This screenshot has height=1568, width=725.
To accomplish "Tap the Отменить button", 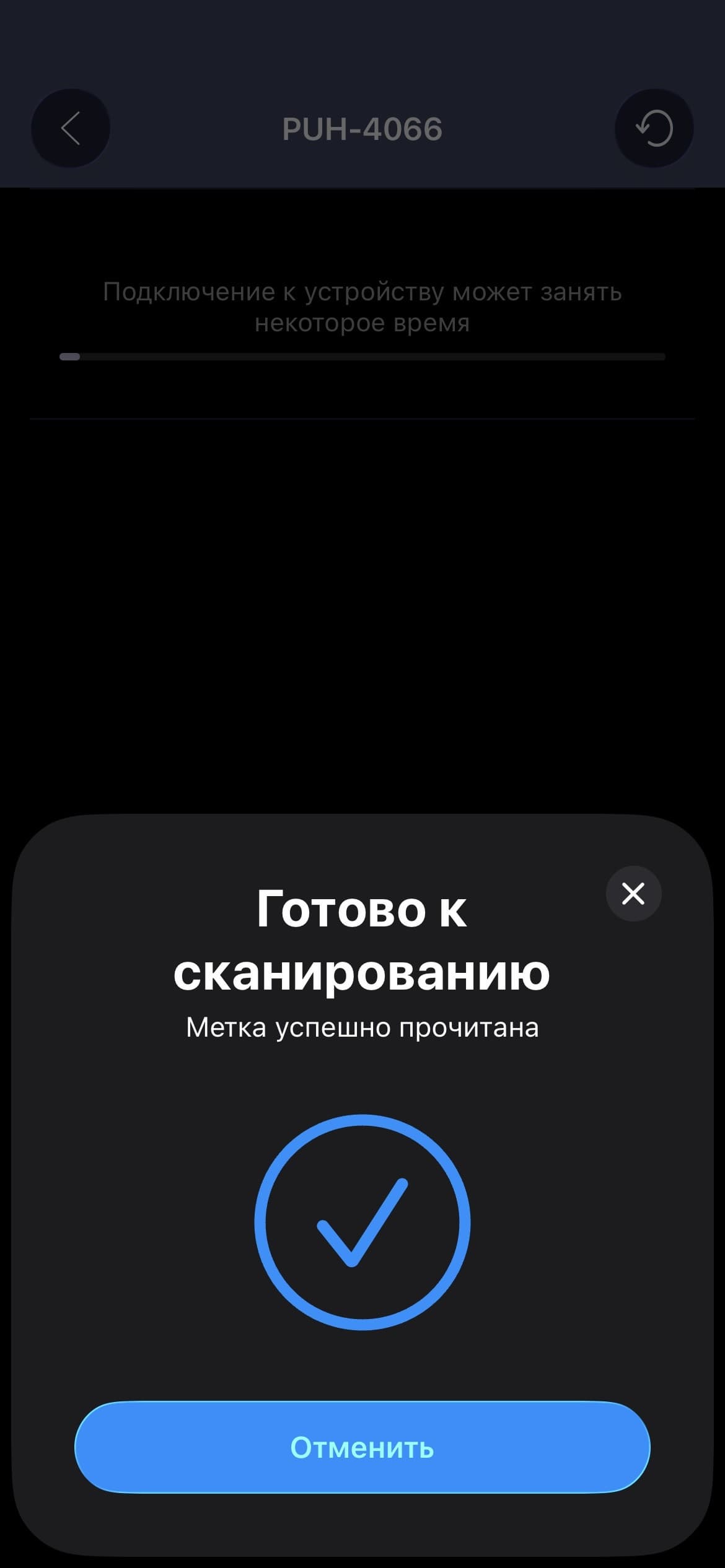I will point(362,1448).
